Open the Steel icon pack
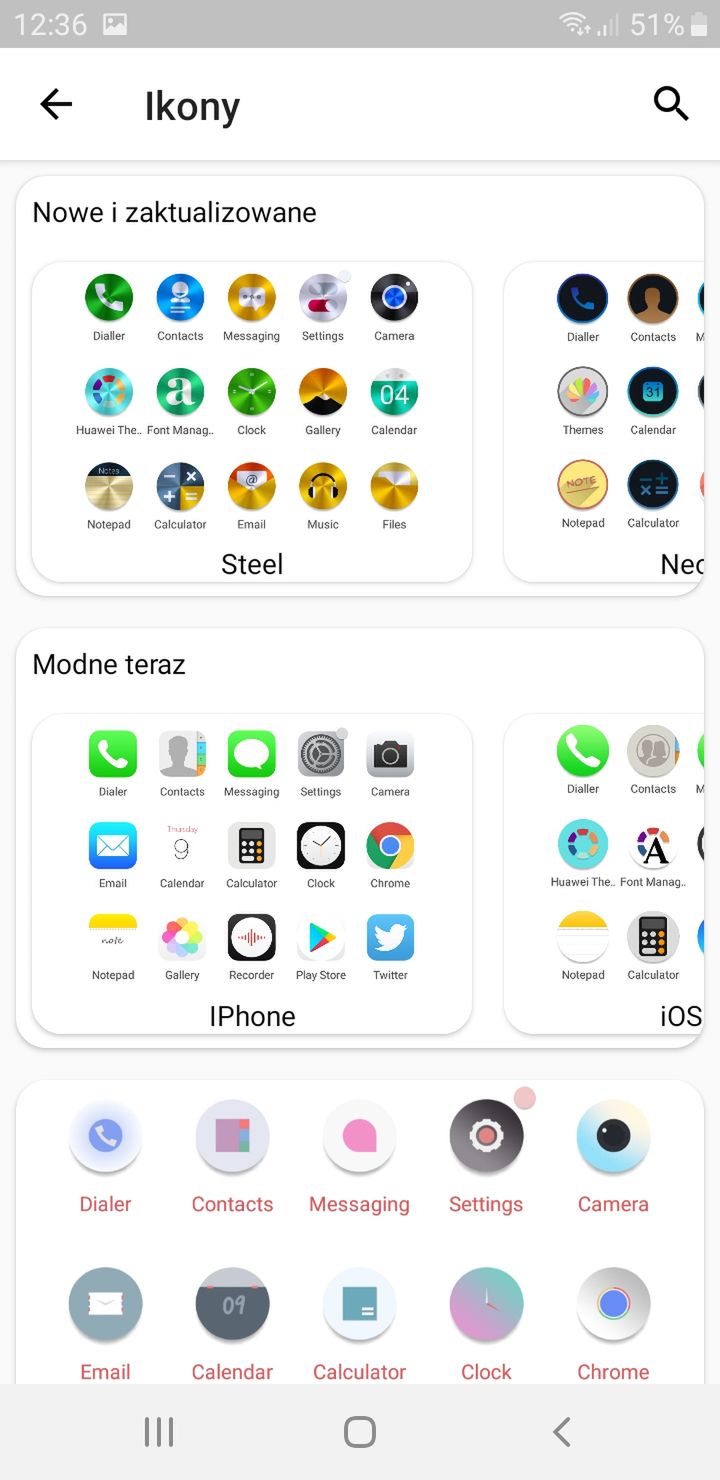 coord(252,422)
